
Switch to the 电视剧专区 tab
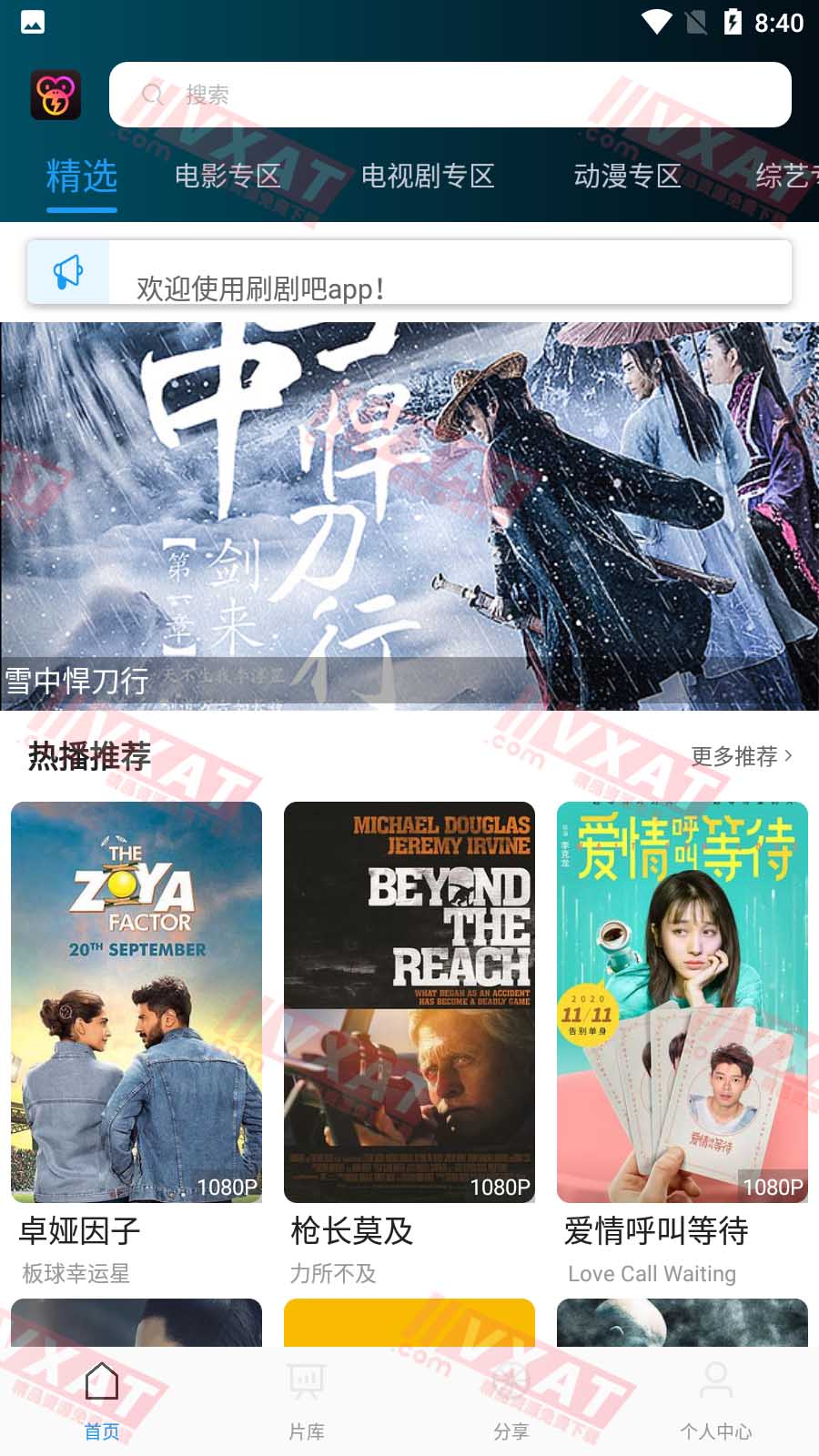click(x=428, y=177)
